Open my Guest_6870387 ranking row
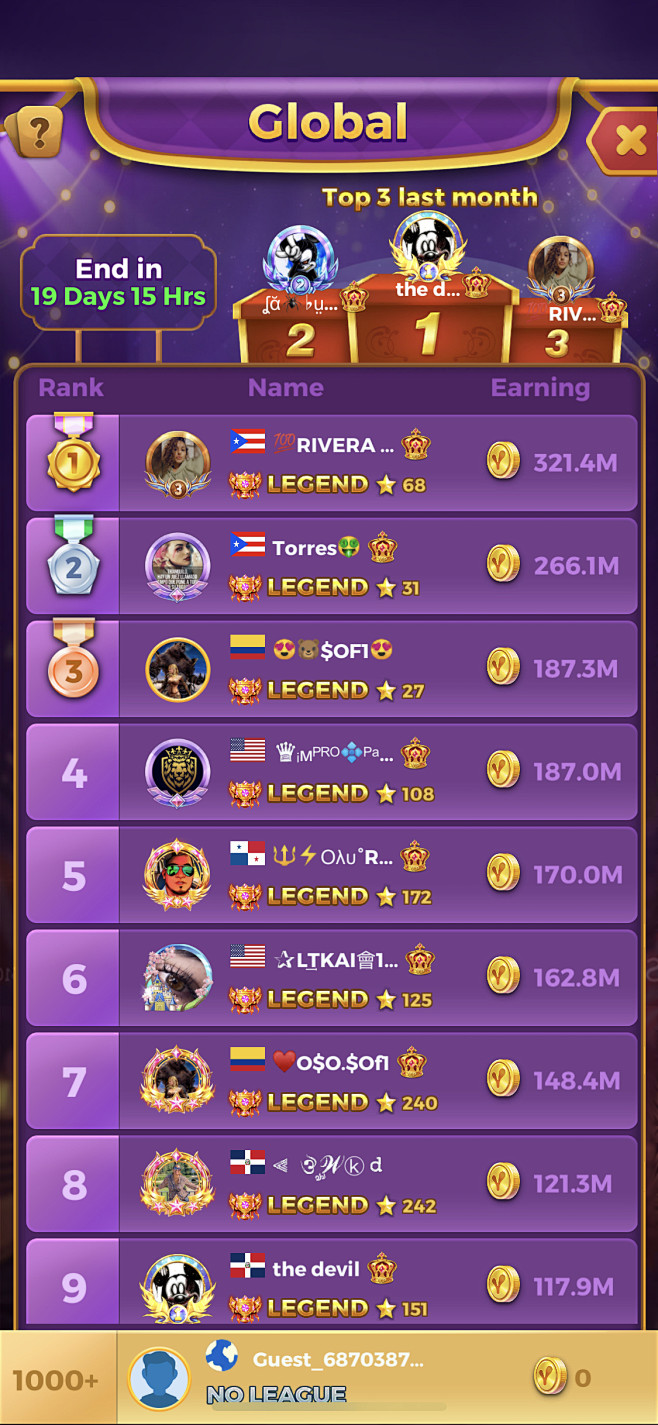 coord(329,1378)
